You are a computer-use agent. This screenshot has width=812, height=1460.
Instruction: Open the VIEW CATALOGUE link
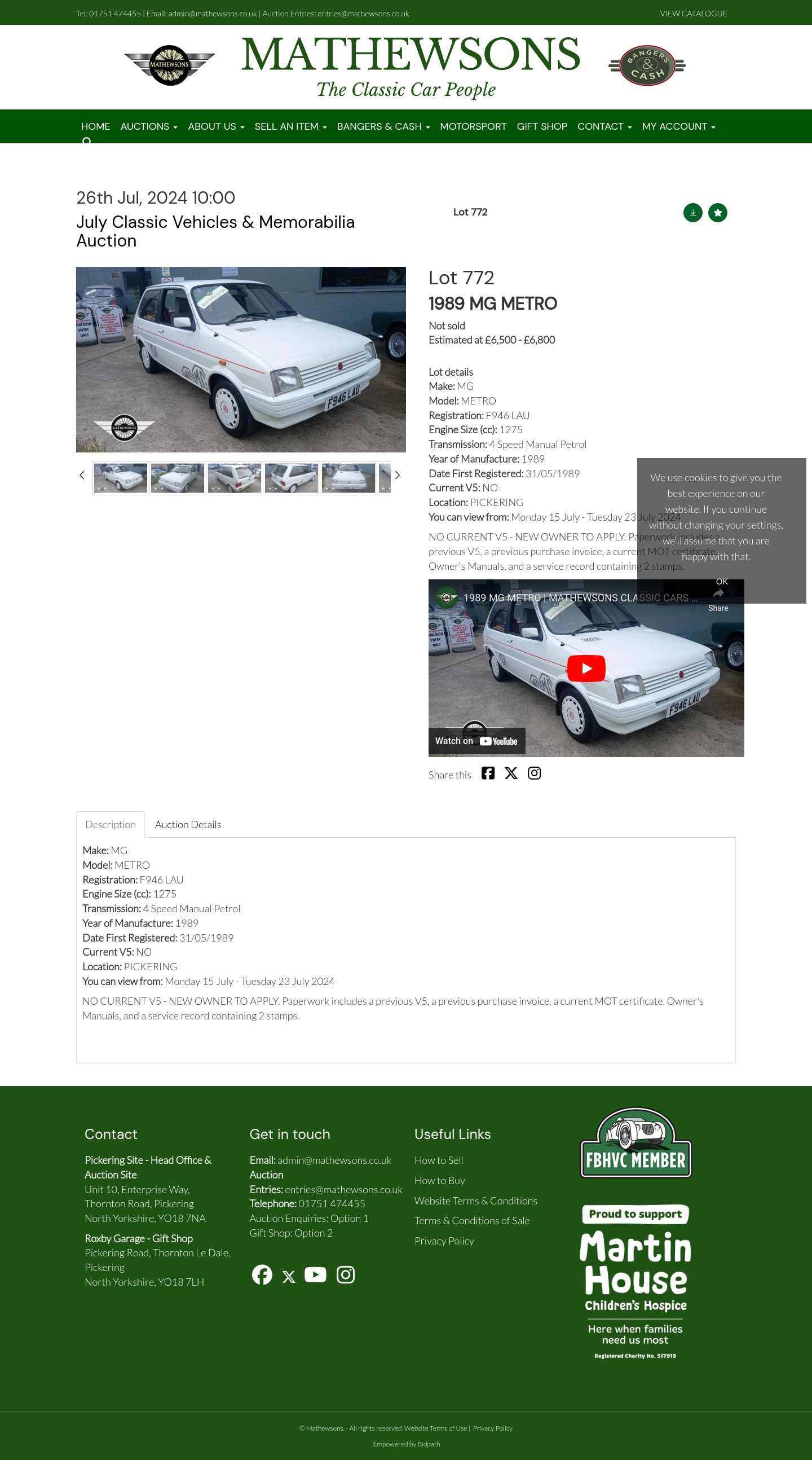[x=693, y=14]
